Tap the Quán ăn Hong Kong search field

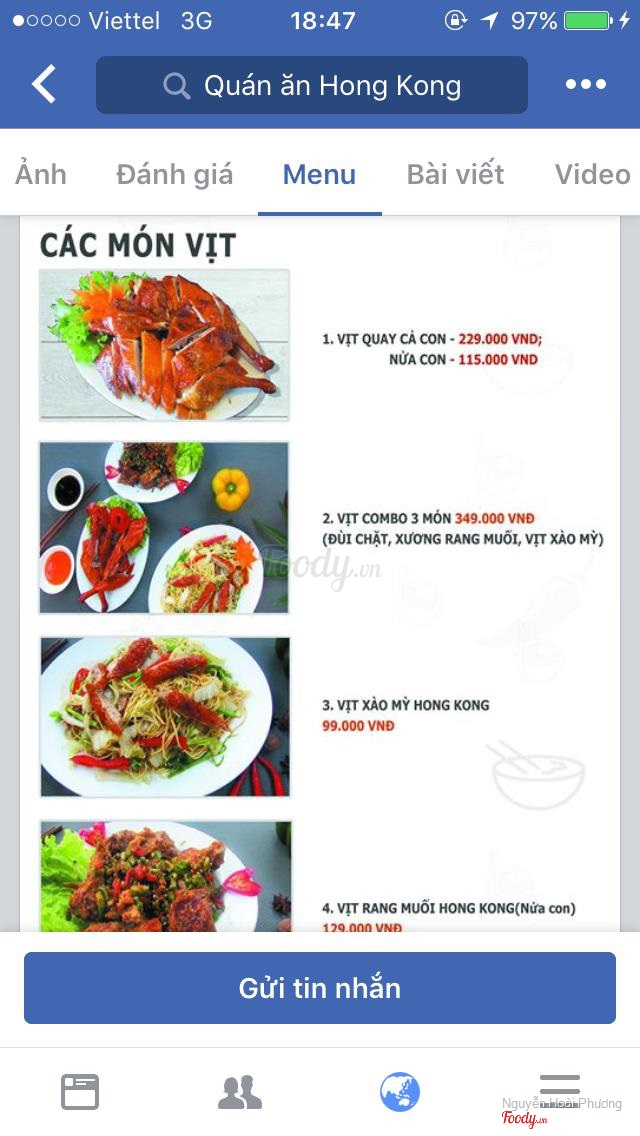point(312,85)
